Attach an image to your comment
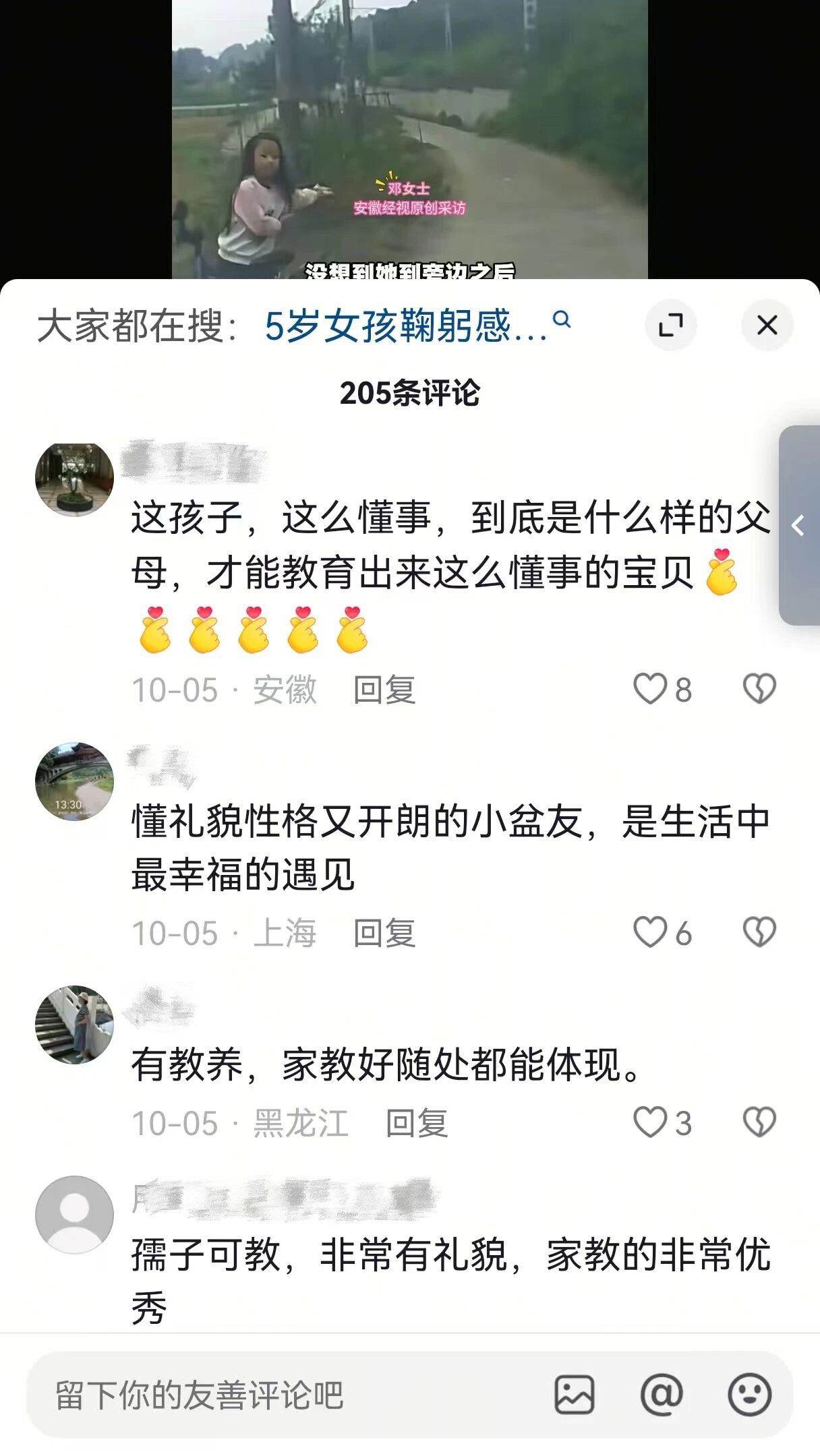The width and height of the screenshot is (820, 1456). pos(574,1395)
